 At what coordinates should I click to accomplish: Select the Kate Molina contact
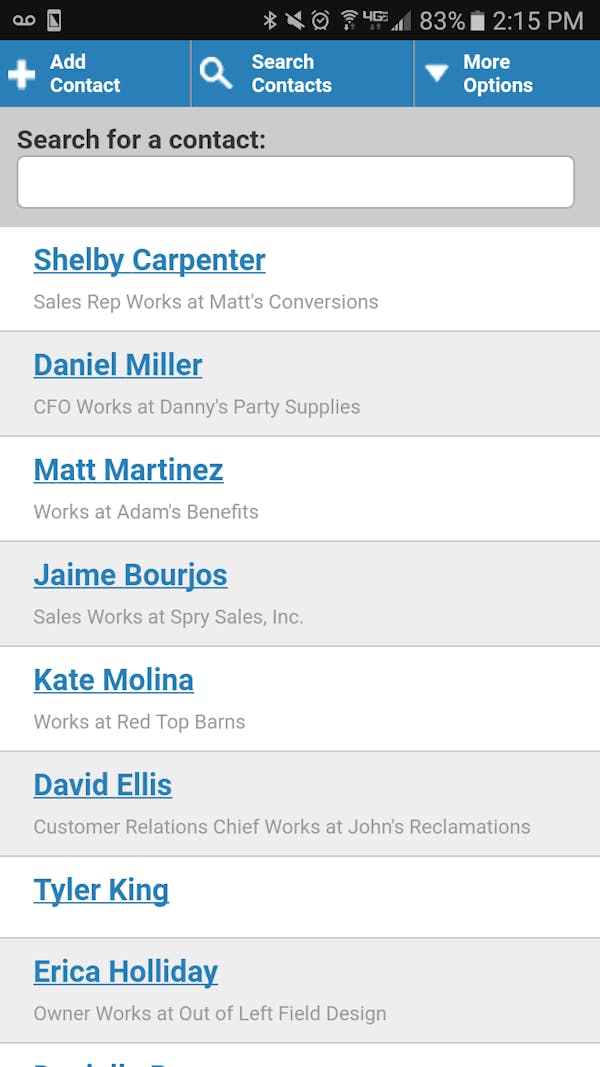coord(113,680)
